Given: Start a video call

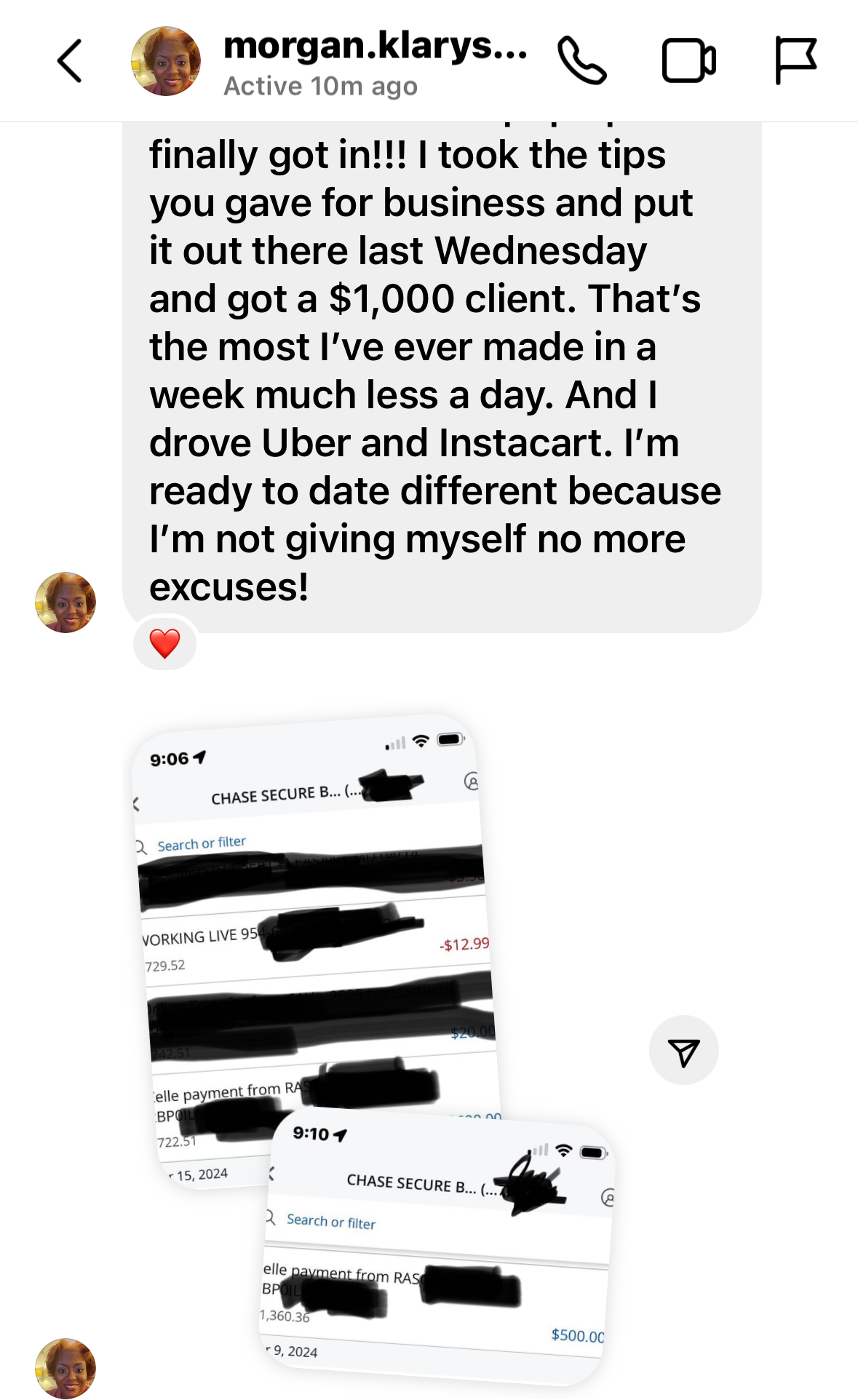Looking at the screenshot, I should [688, 61].
